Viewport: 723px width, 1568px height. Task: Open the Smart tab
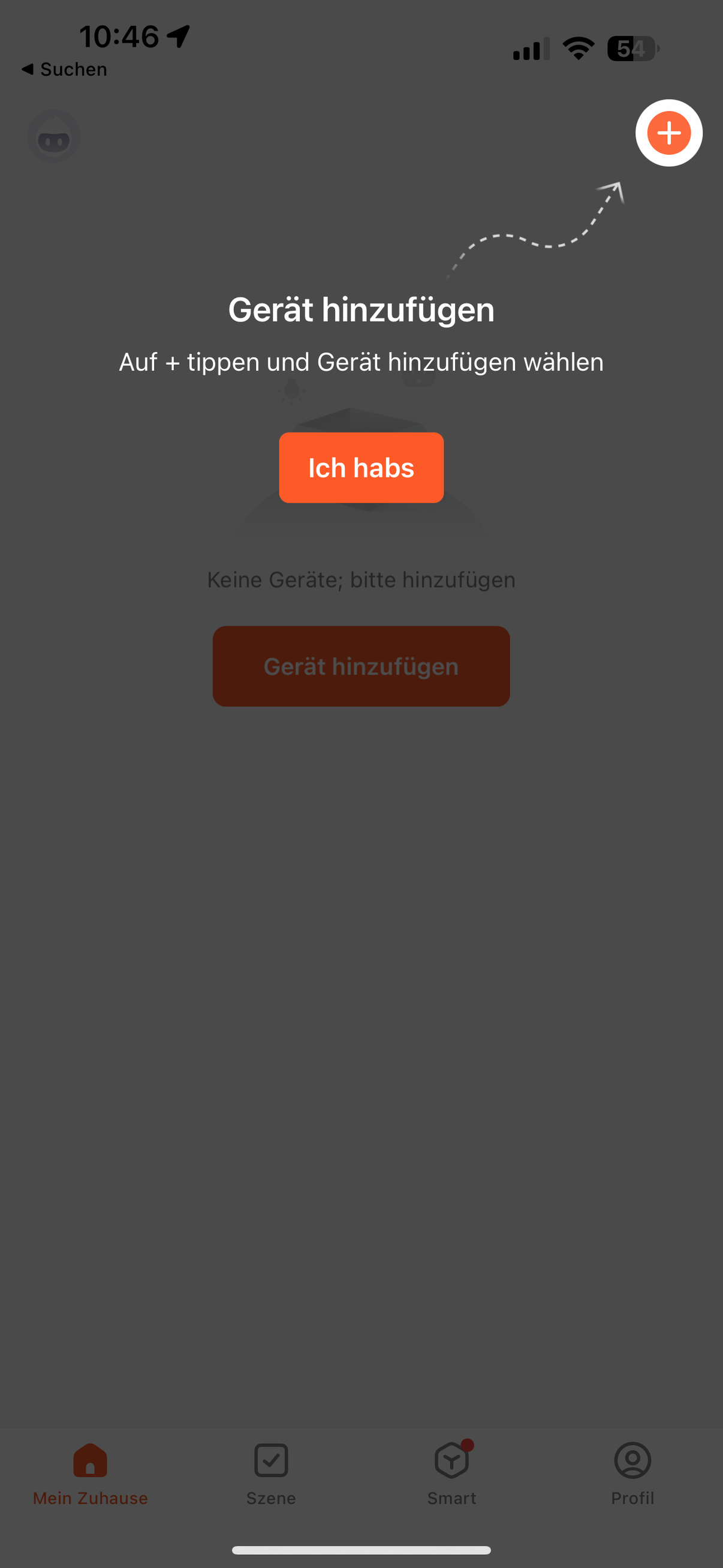tap(451, 1473)
